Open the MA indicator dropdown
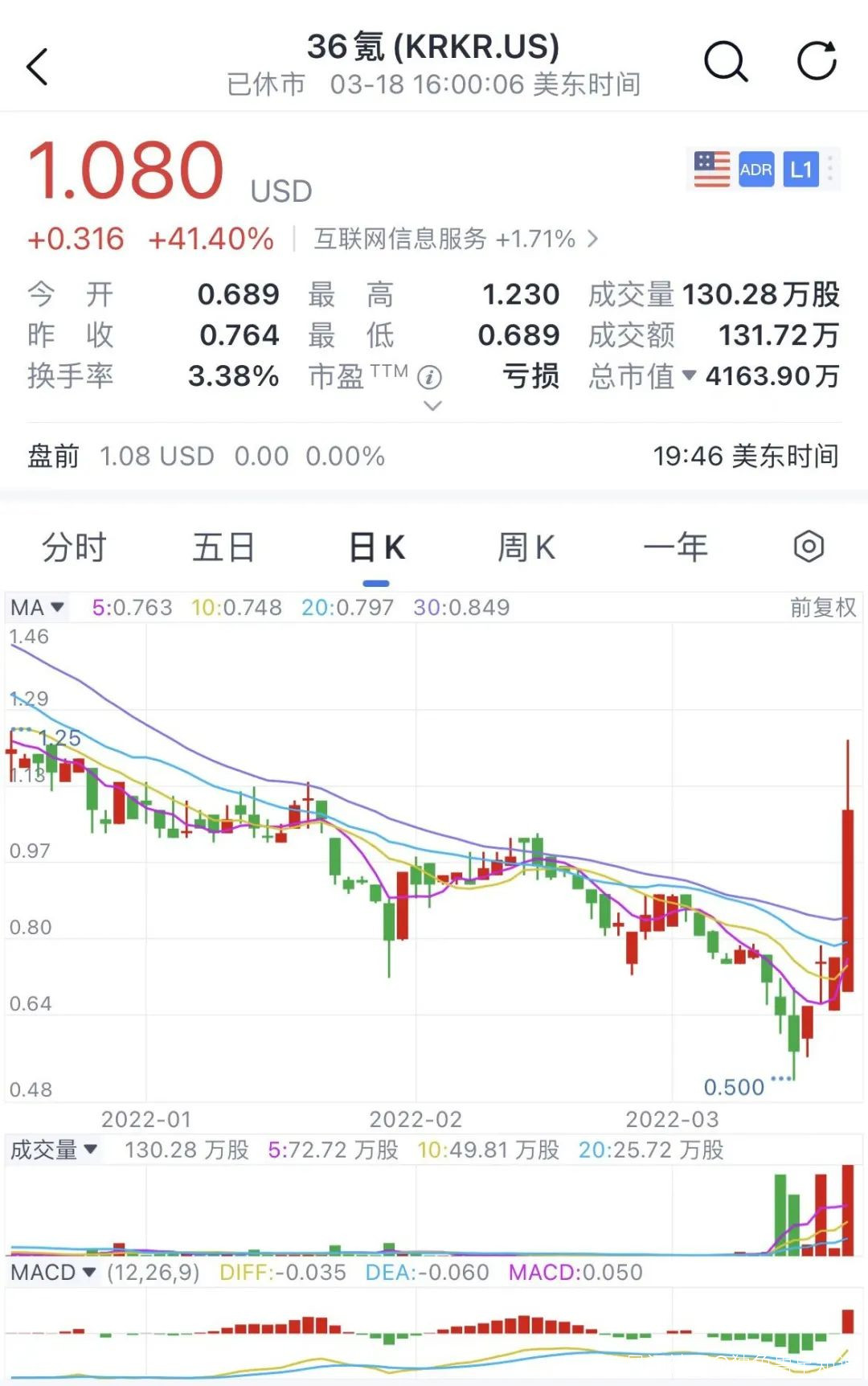This screenshot has height=1386, width=868. click(x=37, y=607)
